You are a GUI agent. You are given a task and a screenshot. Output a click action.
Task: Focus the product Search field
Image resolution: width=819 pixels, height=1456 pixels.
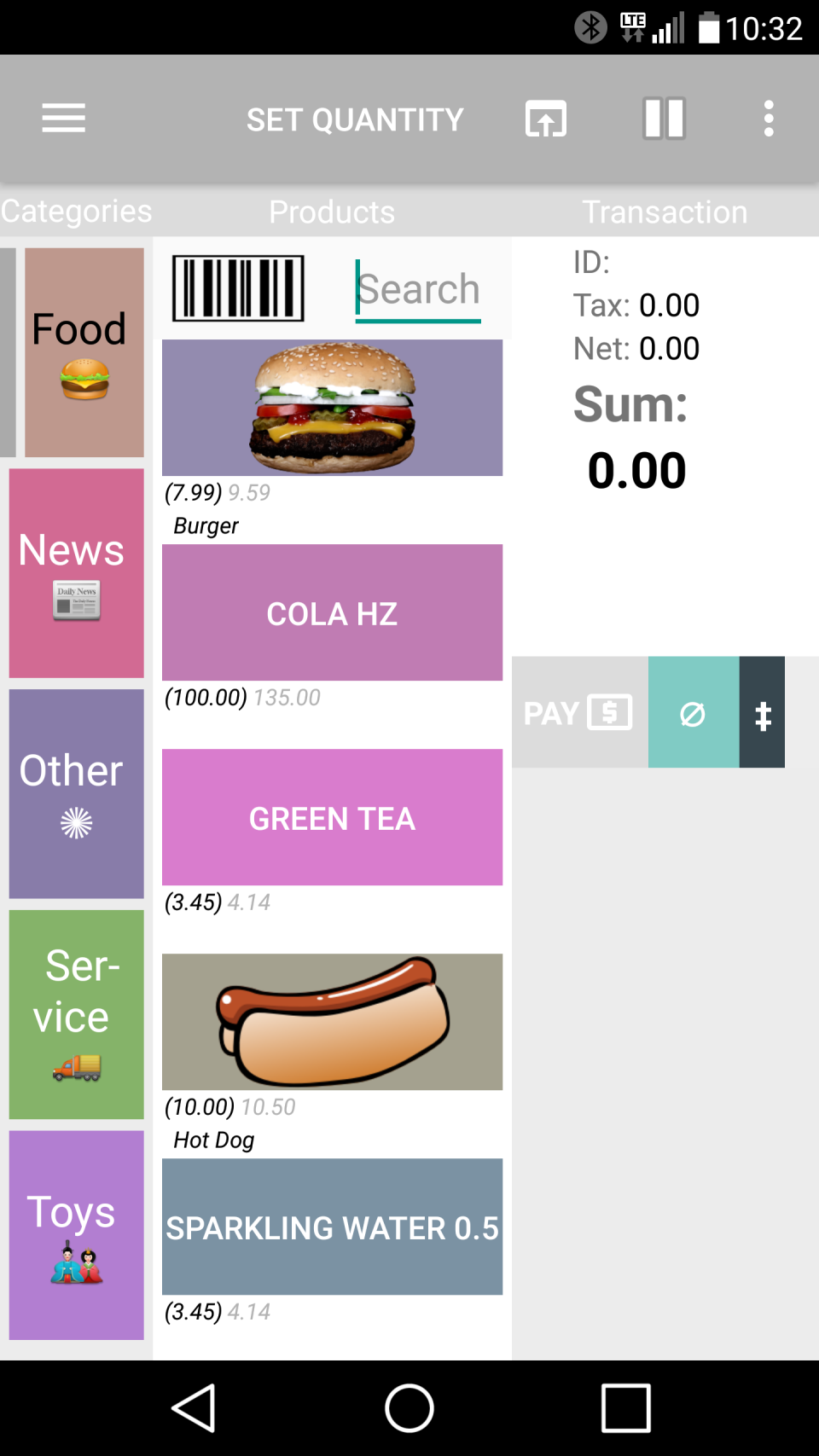[418, 290]
